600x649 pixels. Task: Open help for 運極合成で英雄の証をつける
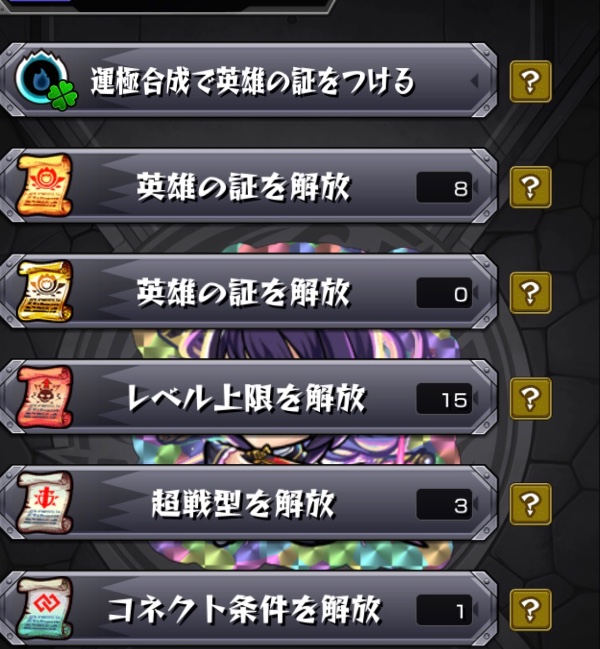point(530,82)
